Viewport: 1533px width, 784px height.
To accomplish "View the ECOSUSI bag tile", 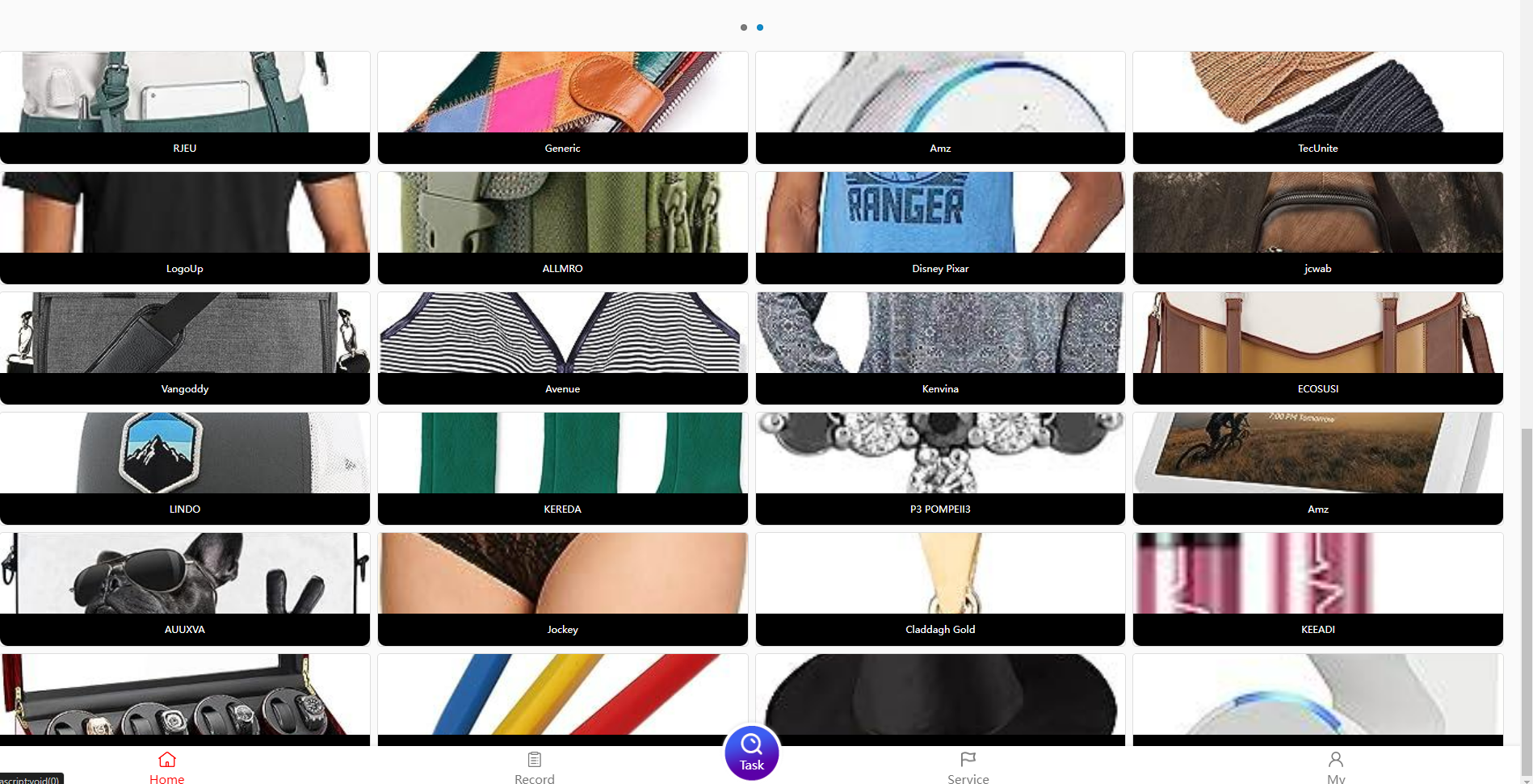I will [1317, 348].
